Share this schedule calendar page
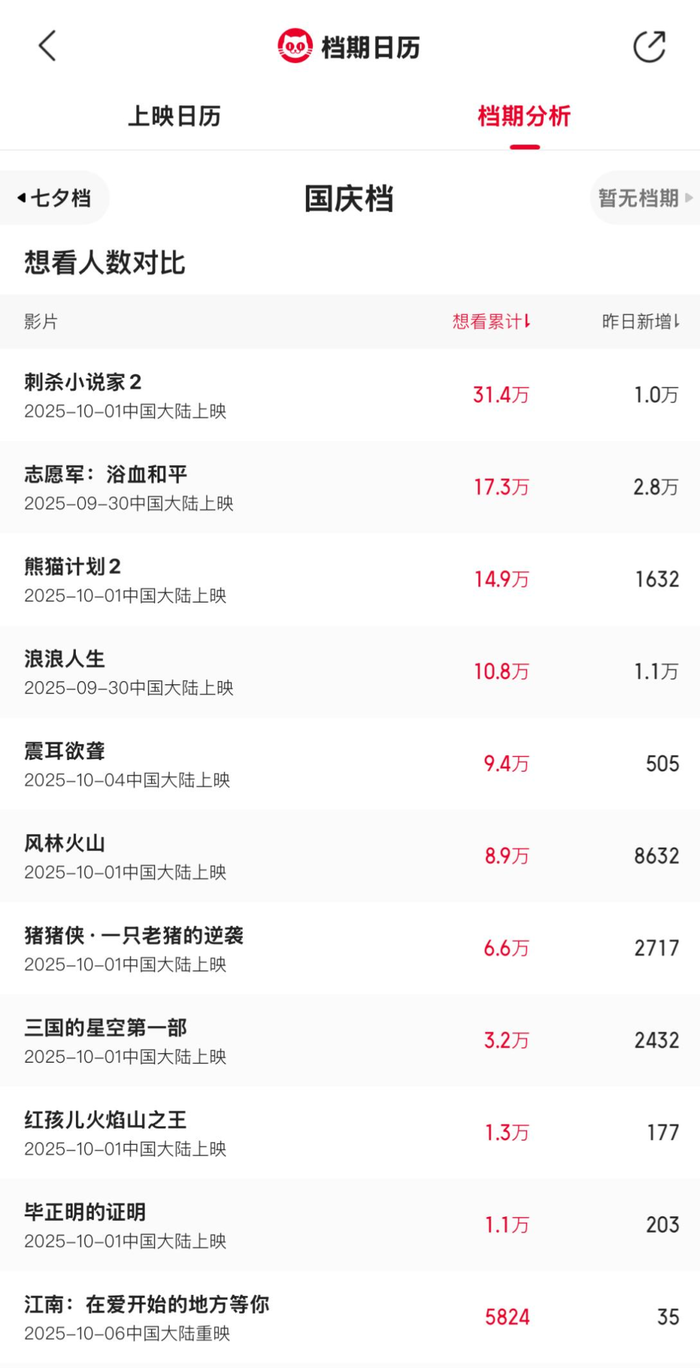The height and width of the screenshot is (1368, 700). coord(649,46)
